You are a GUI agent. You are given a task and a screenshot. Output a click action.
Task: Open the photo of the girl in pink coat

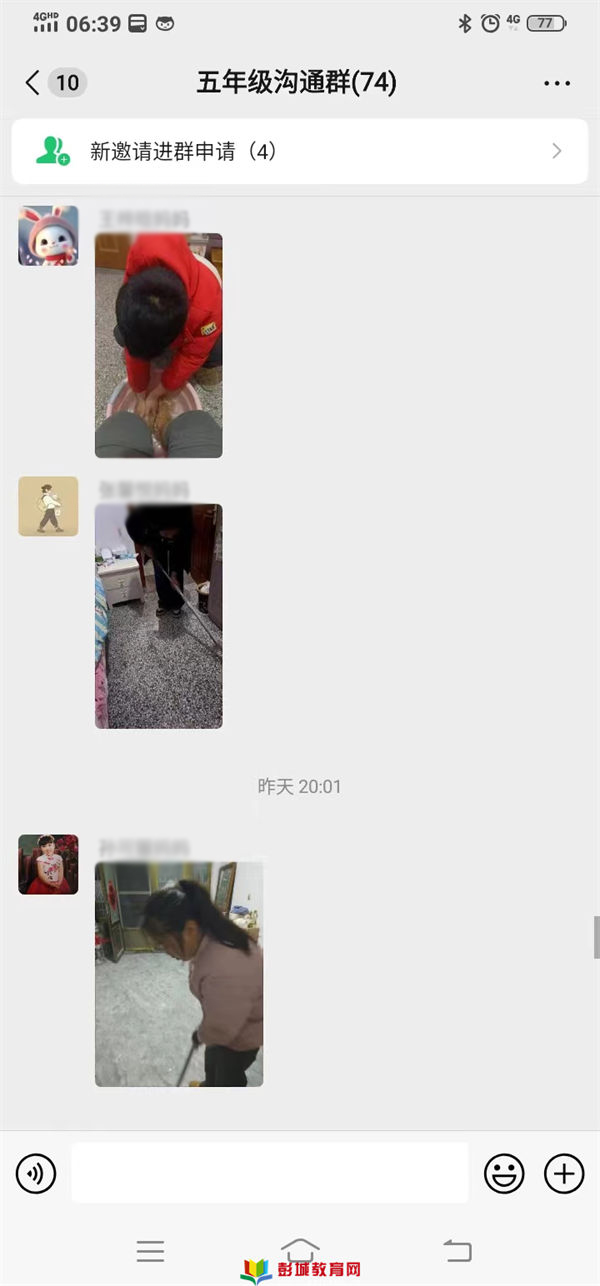coord(178,974)
